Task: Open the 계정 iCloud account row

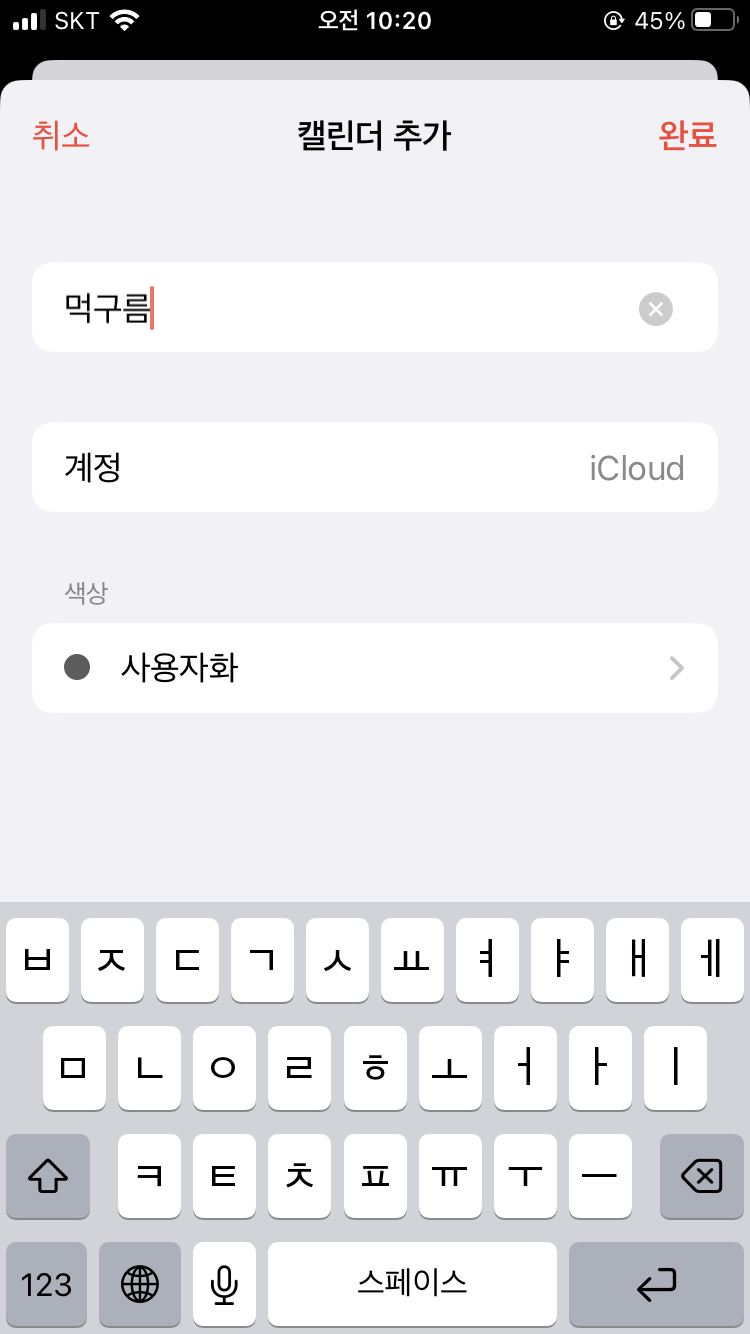Action: pos(375,467)
